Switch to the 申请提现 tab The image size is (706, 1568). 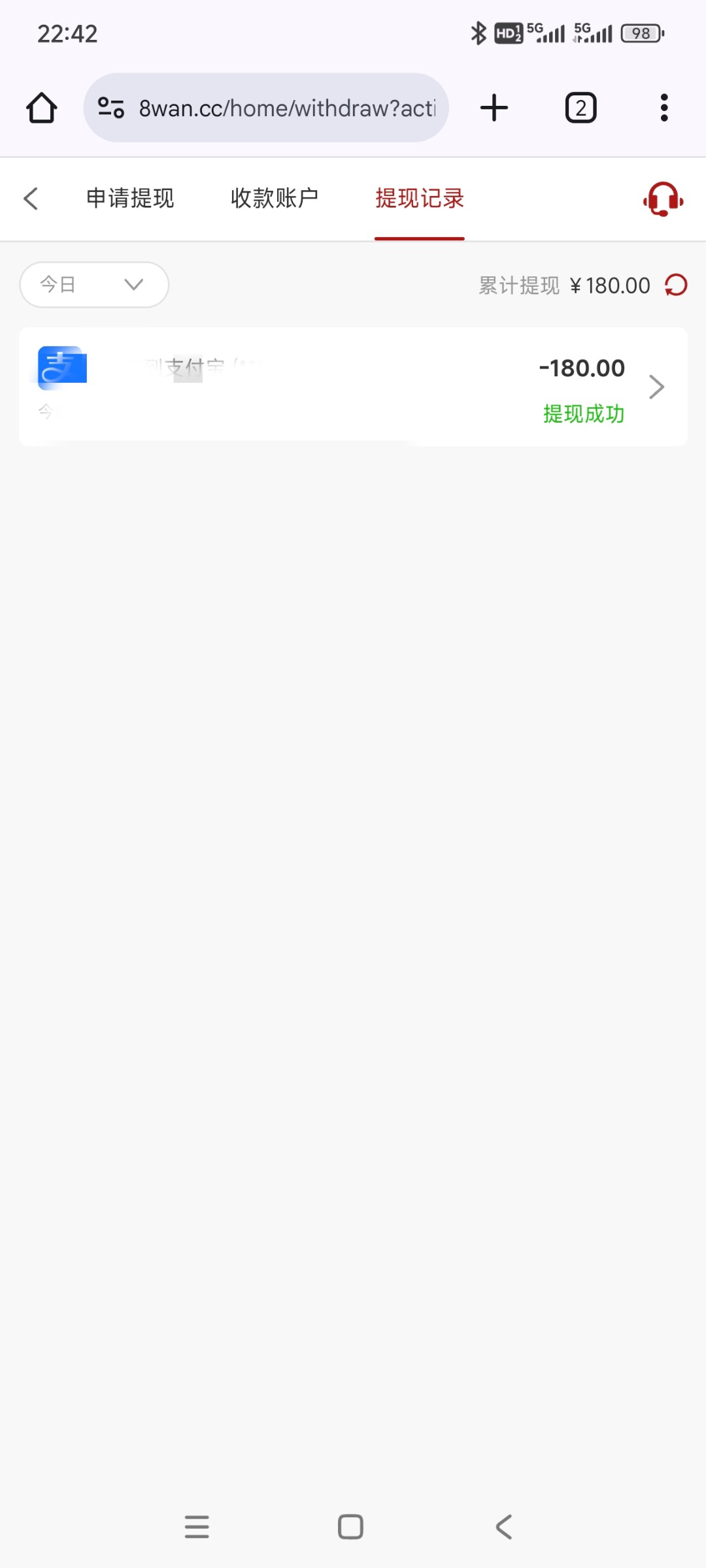click(x=130, y=199)
